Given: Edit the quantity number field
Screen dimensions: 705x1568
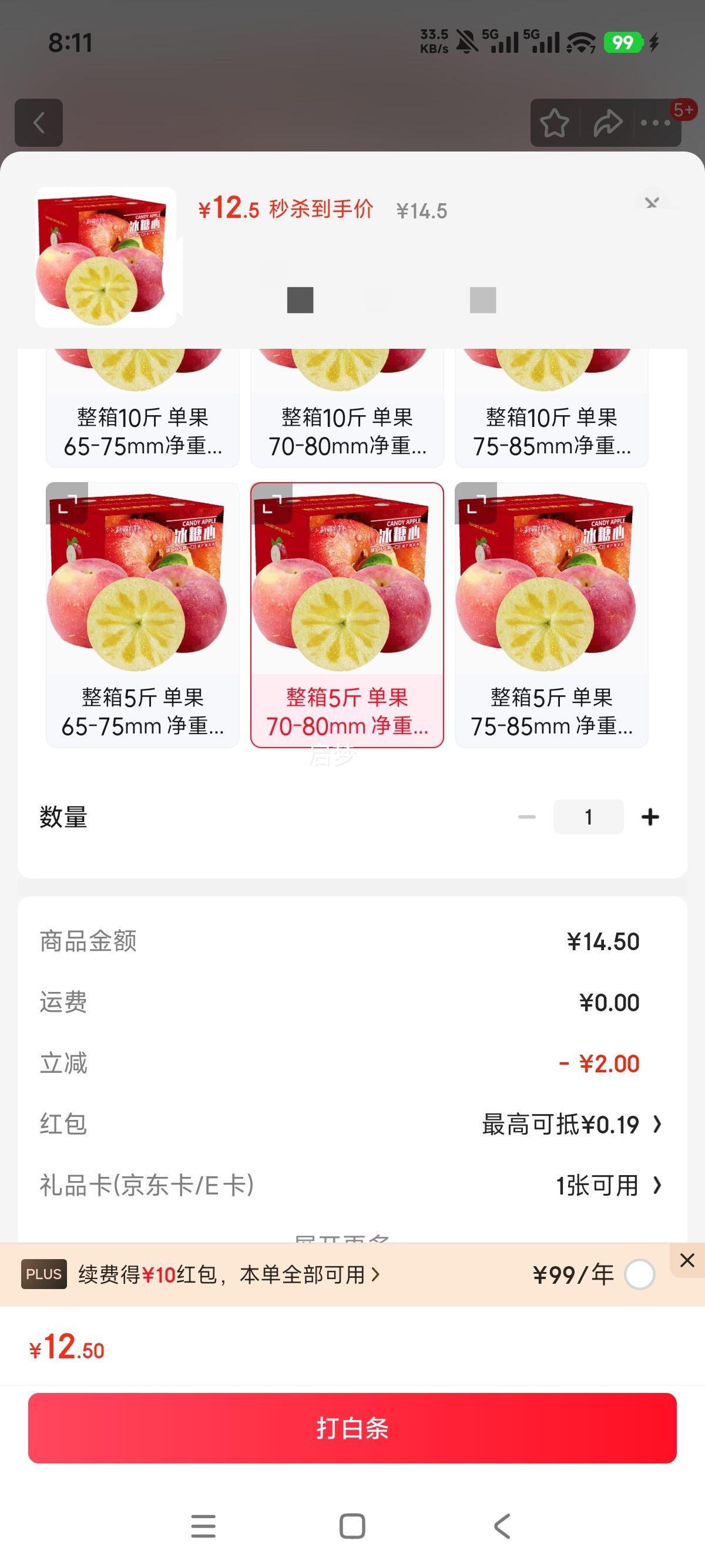Looking at the screenshot, I should tap(588, 817).
